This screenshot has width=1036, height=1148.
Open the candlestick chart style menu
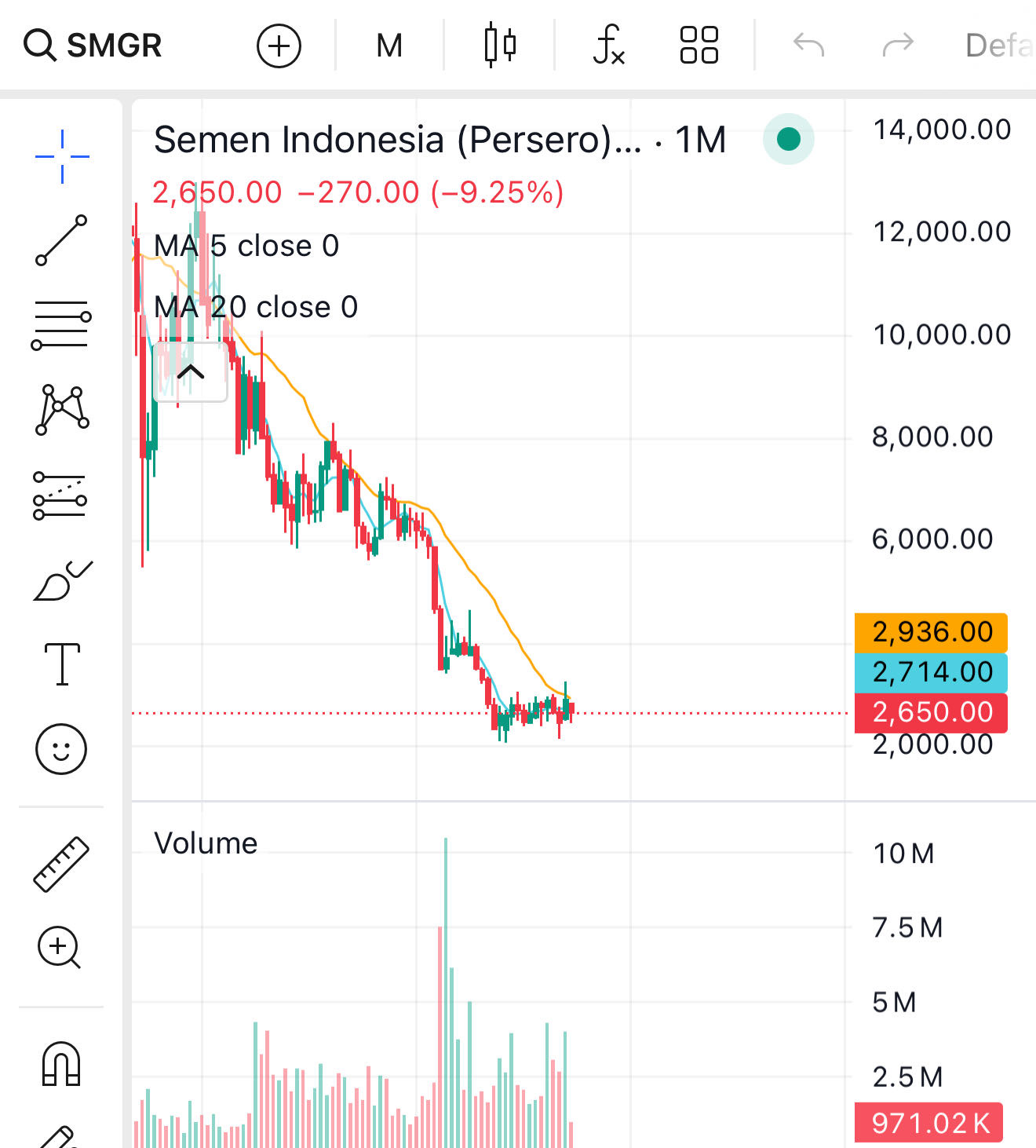500,46
